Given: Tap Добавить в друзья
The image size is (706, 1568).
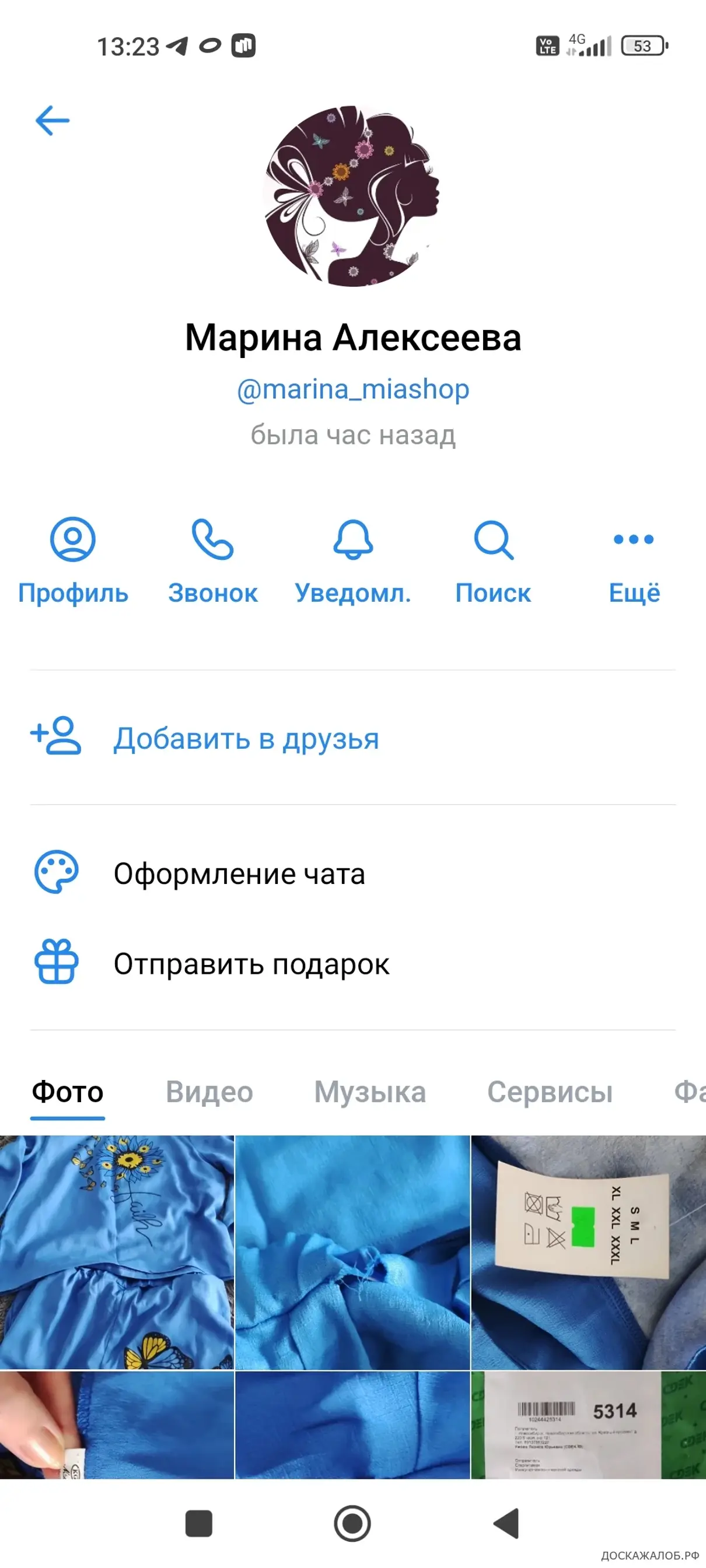Looking at the screenshot, I should [x=246, y=738].
